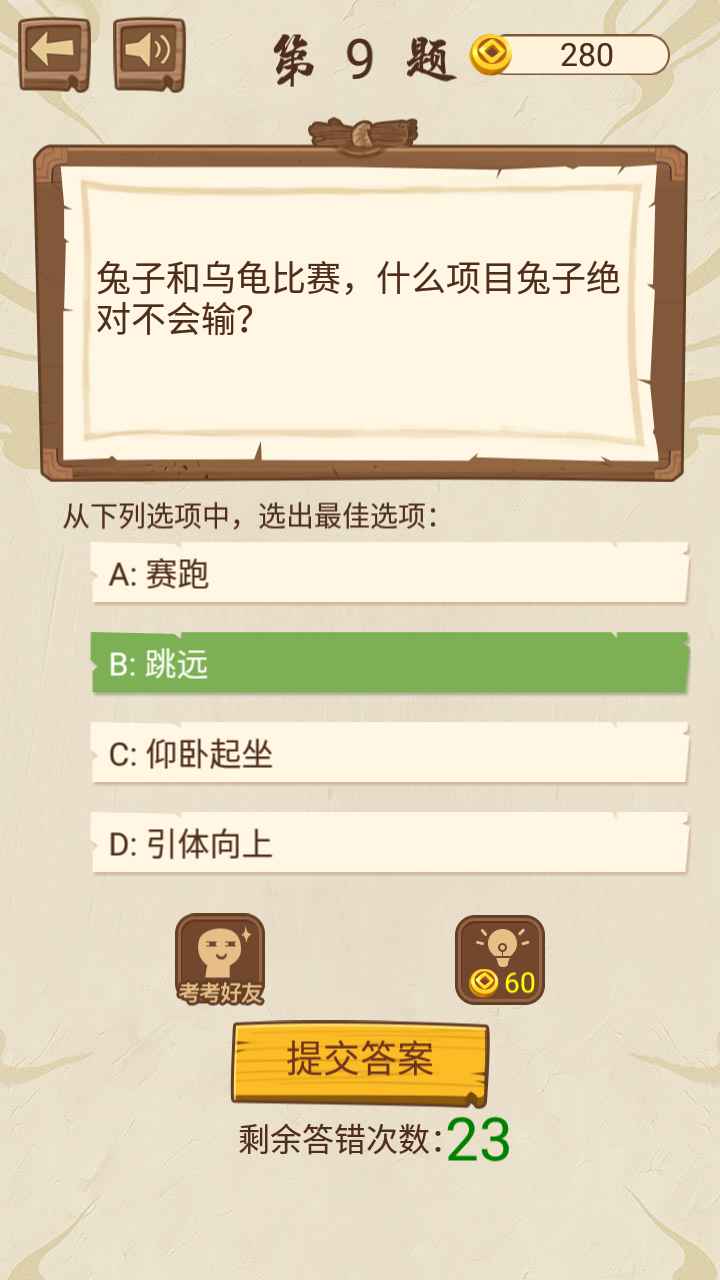Go back using the arrow button

(x=54, y=53)
